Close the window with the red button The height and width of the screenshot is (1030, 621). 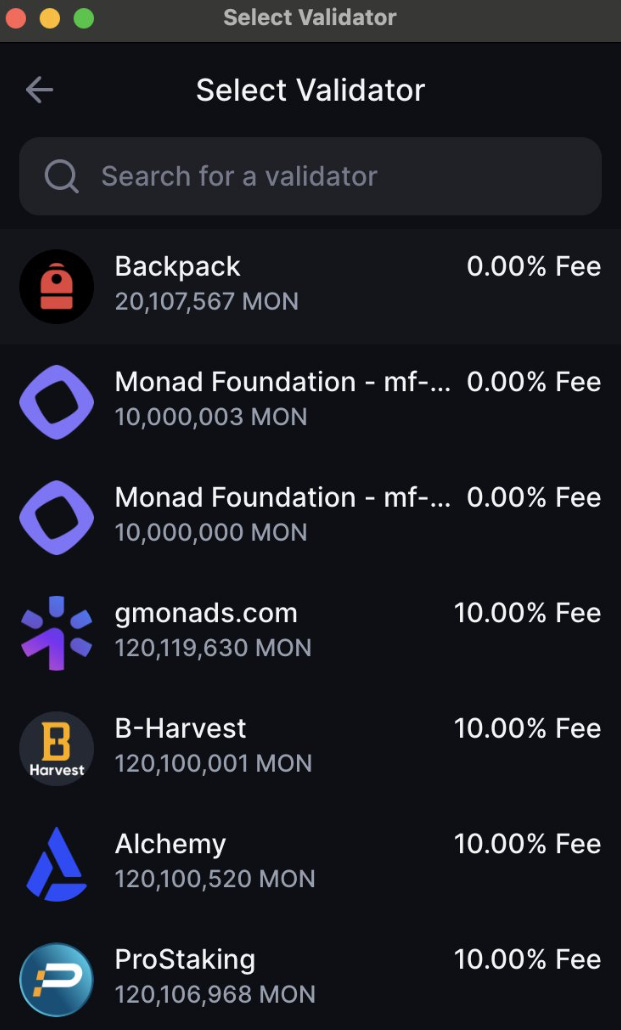pos(17,18)
